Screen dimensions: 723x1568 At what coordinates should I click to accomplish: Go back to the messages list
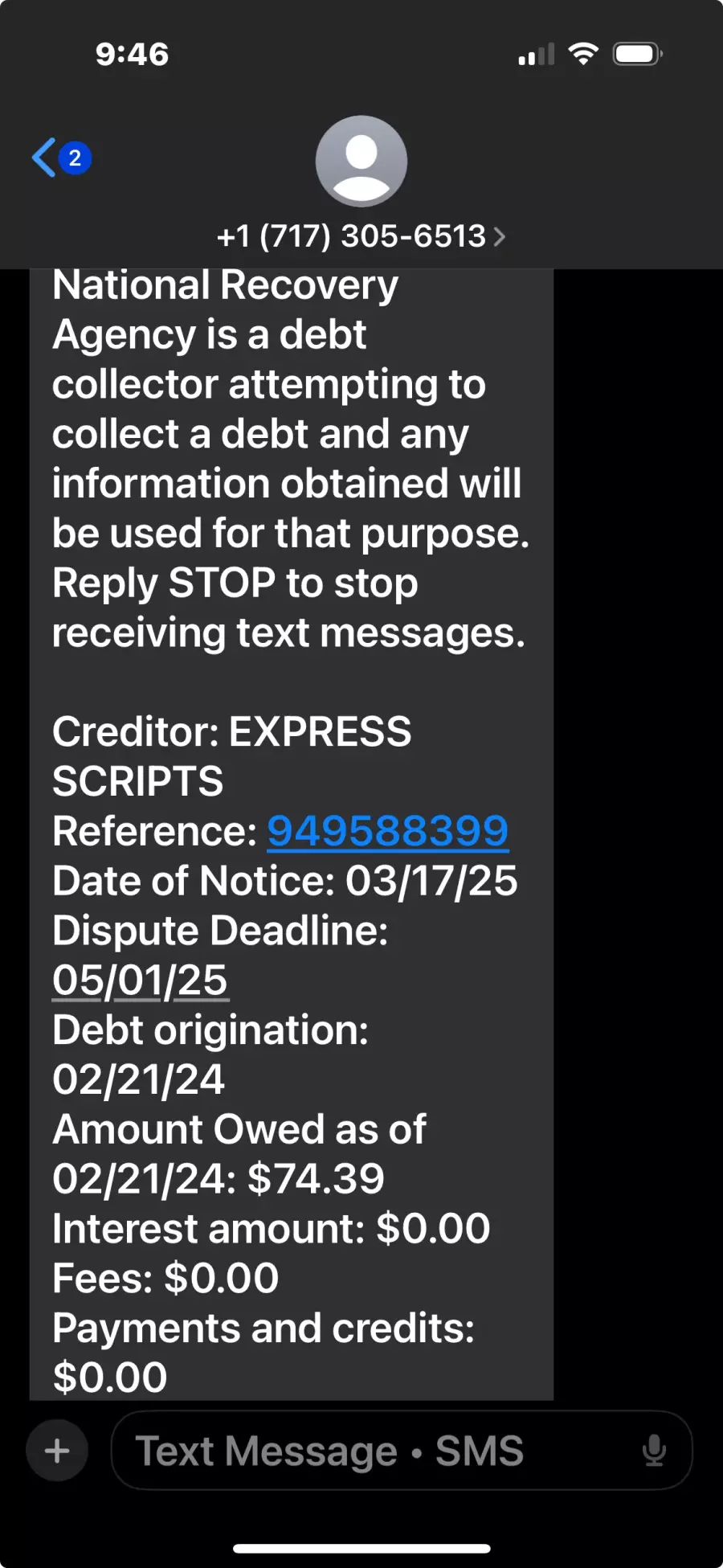click(x=61, y=158)
